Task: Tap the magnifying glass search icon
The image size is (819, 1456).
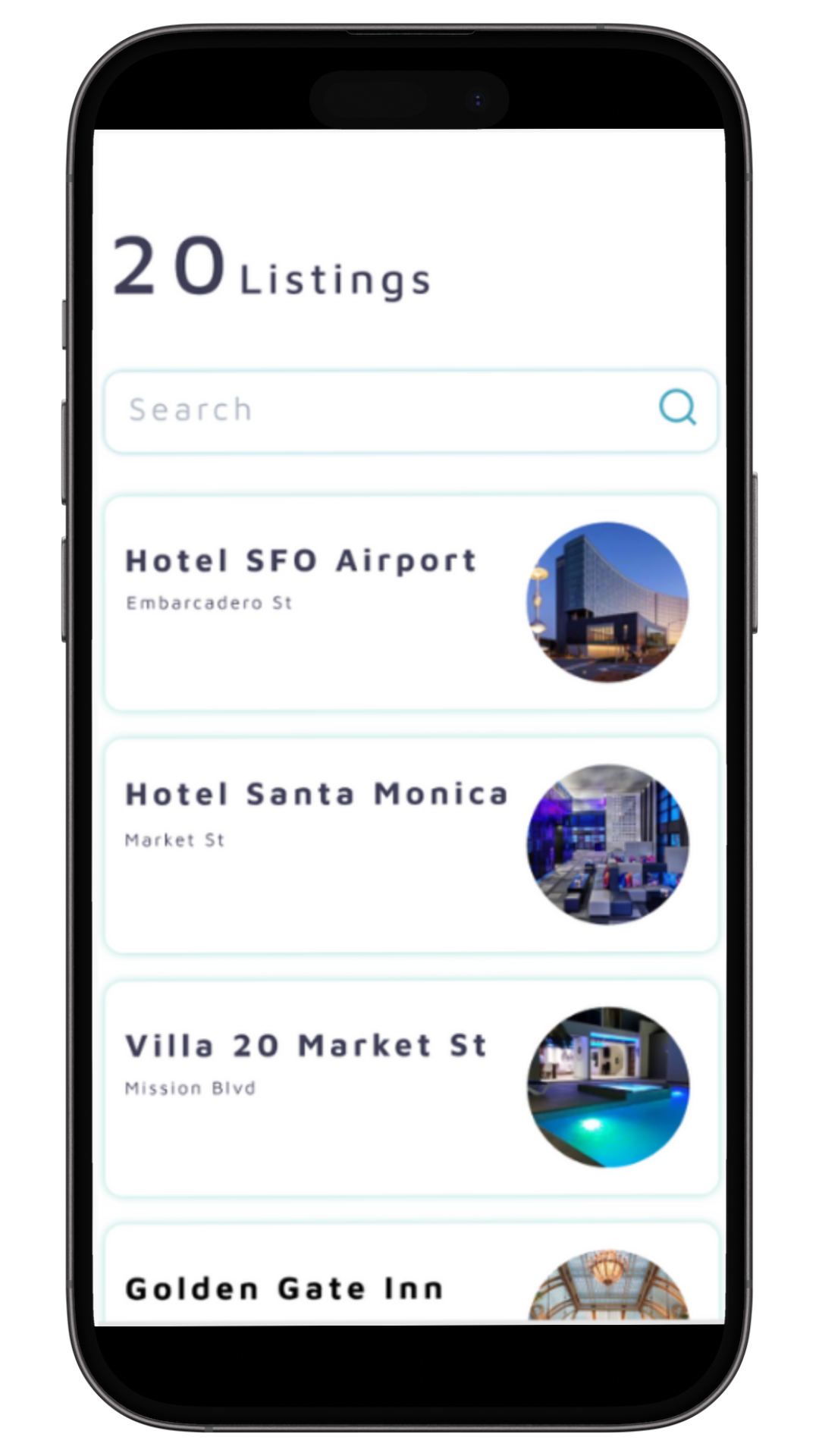Action: pos(677,408)
